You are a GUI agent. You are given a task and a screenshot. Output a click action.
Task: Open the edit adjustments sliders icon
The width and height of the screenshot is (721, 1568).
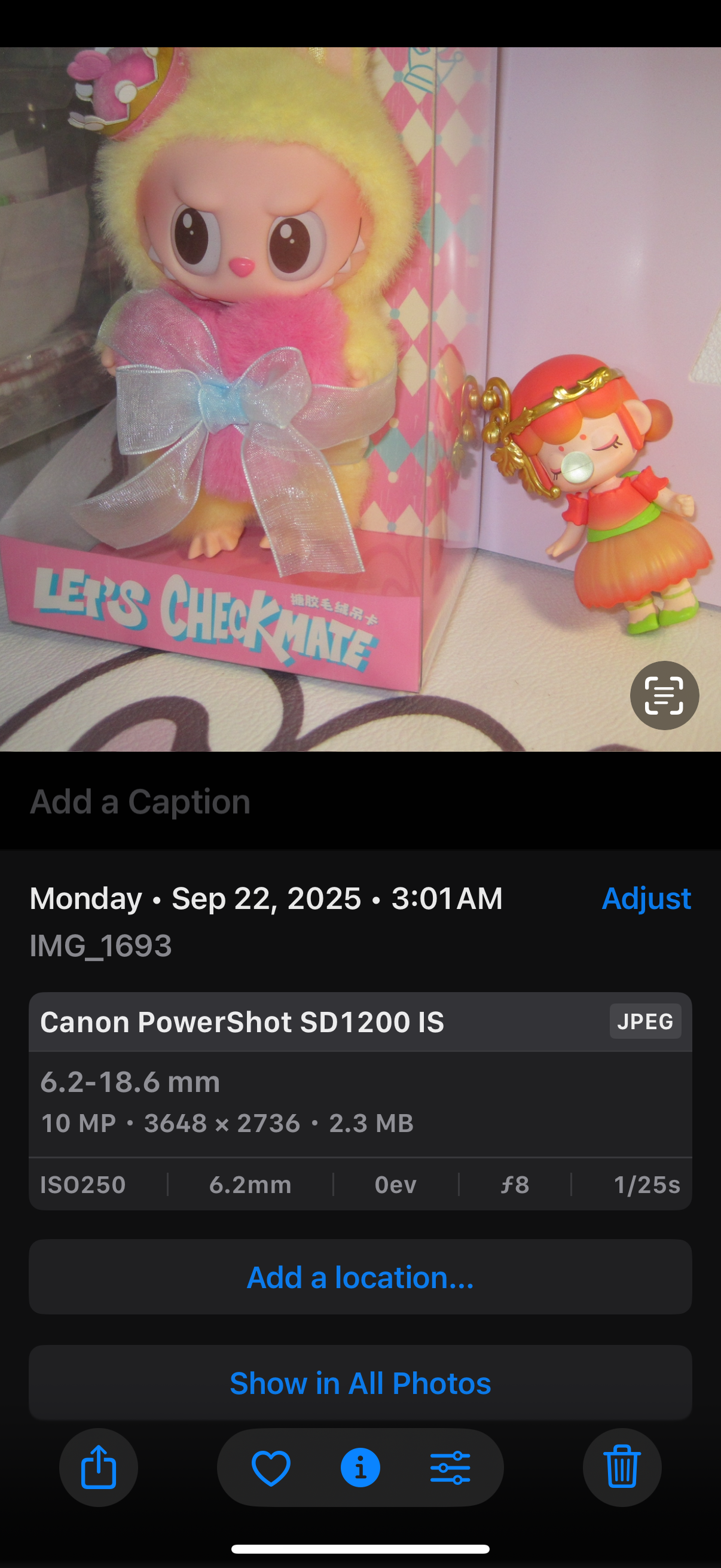pos(450,1467)
